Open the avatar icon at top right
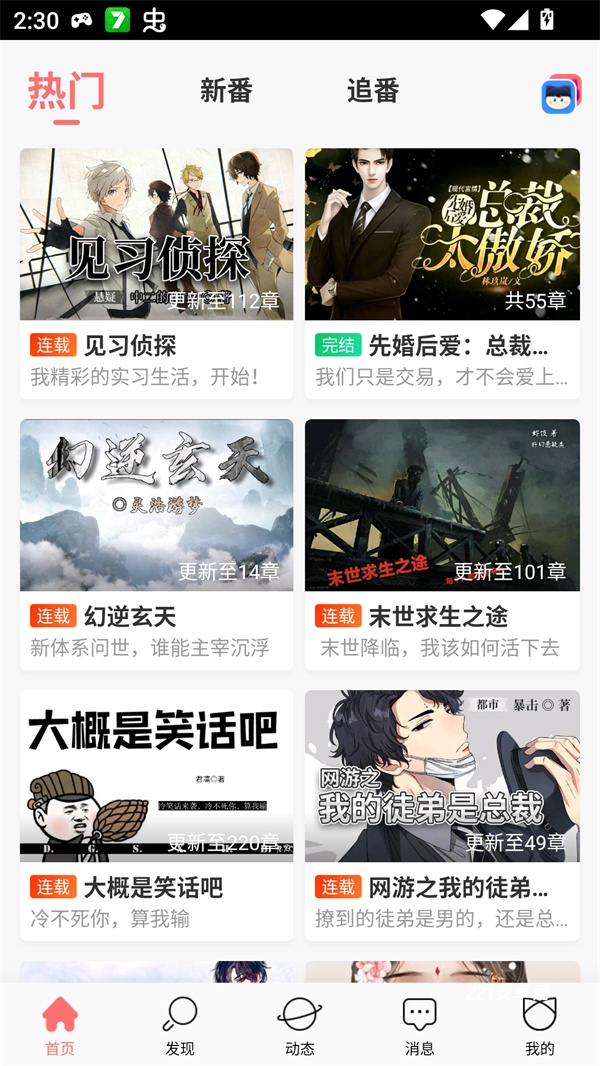Screen dimensions: 600x1066 pos(561,94)
